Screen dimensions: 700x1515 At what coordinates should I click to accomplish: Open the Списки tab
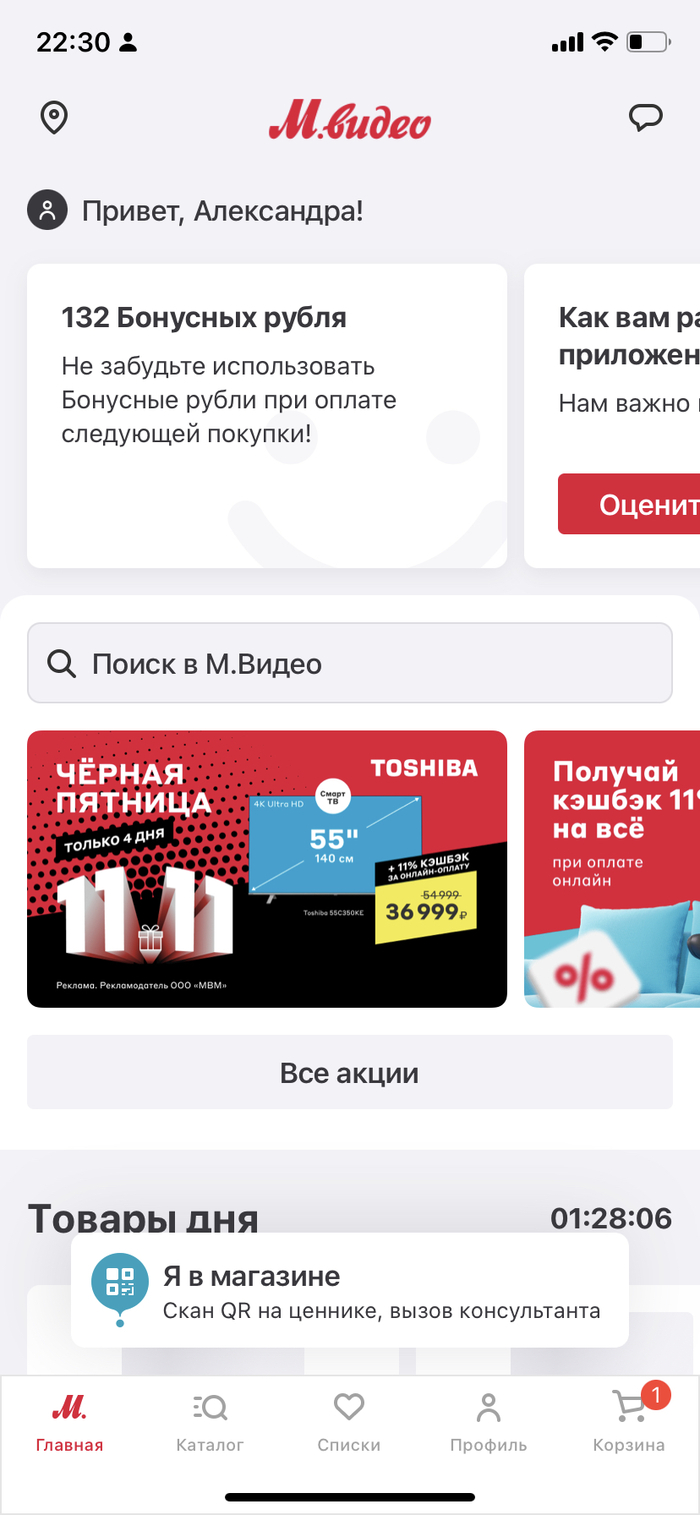(x=349, y=1423)
